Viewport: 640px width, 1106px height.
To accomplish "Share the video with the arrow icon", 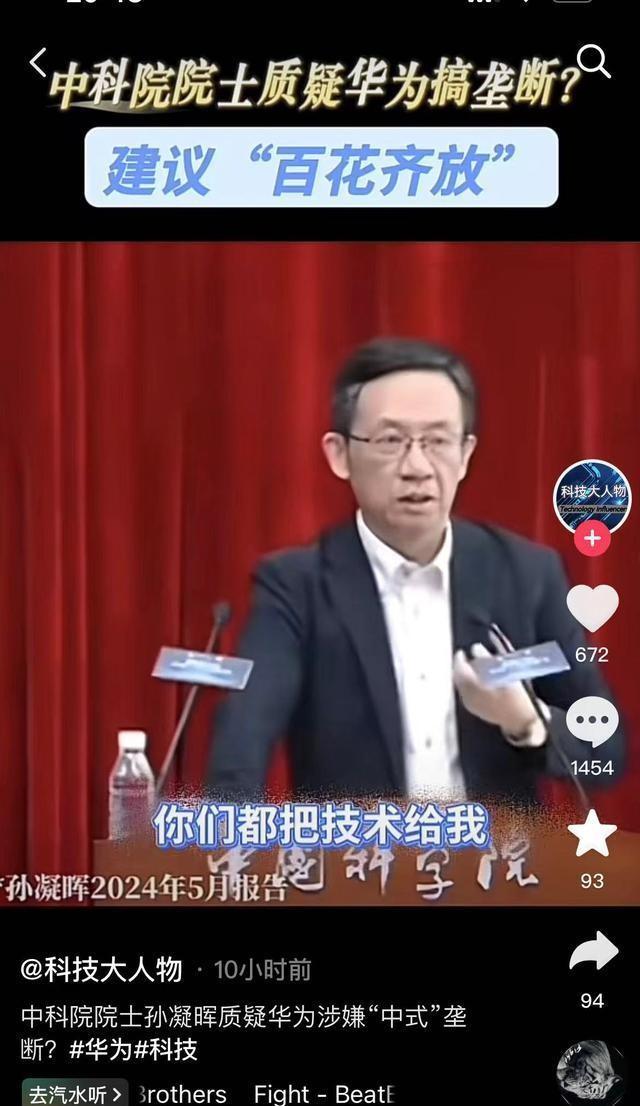I will coord(593,952).
